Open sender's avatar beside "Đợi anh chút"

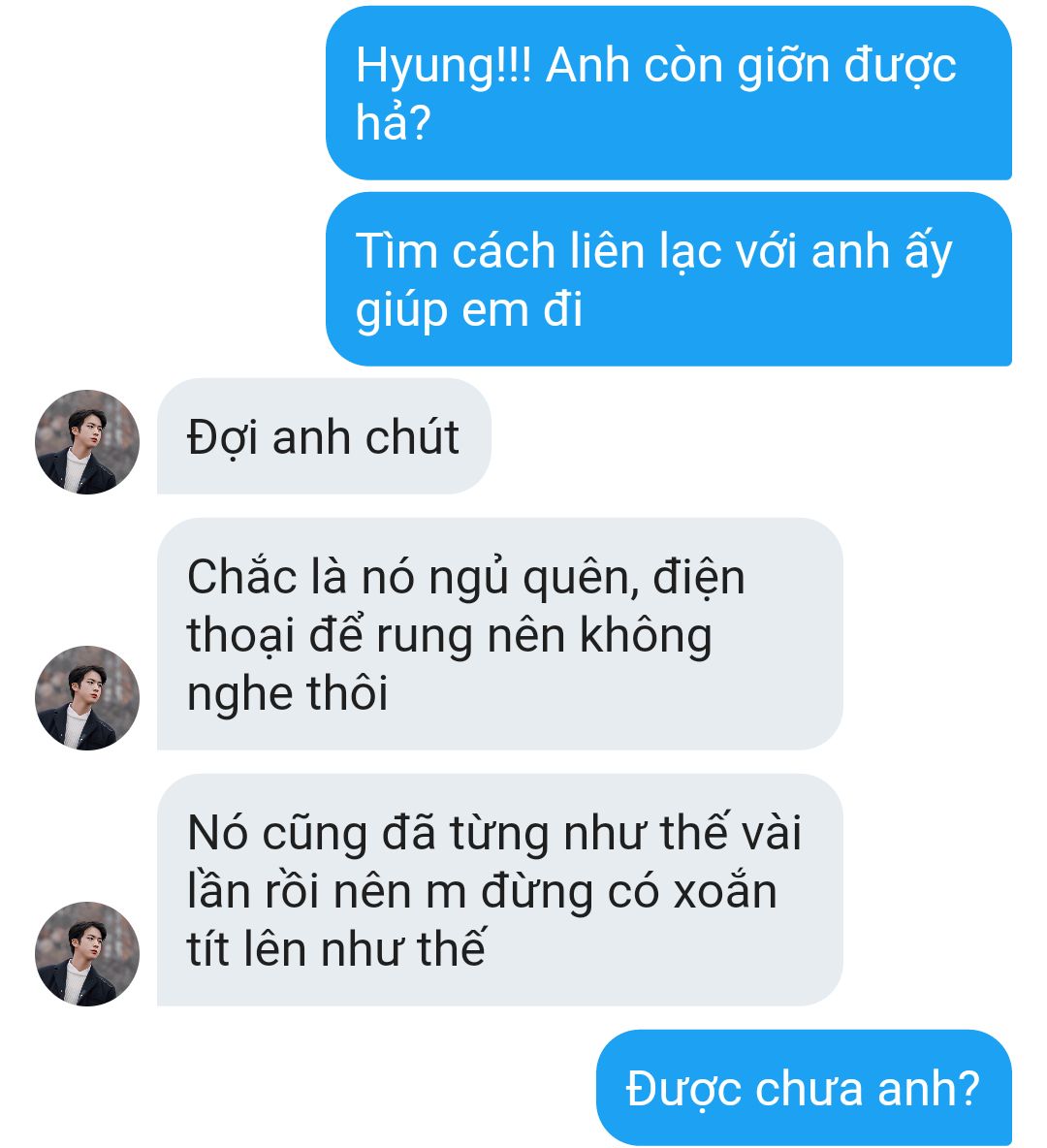[87, 442]
